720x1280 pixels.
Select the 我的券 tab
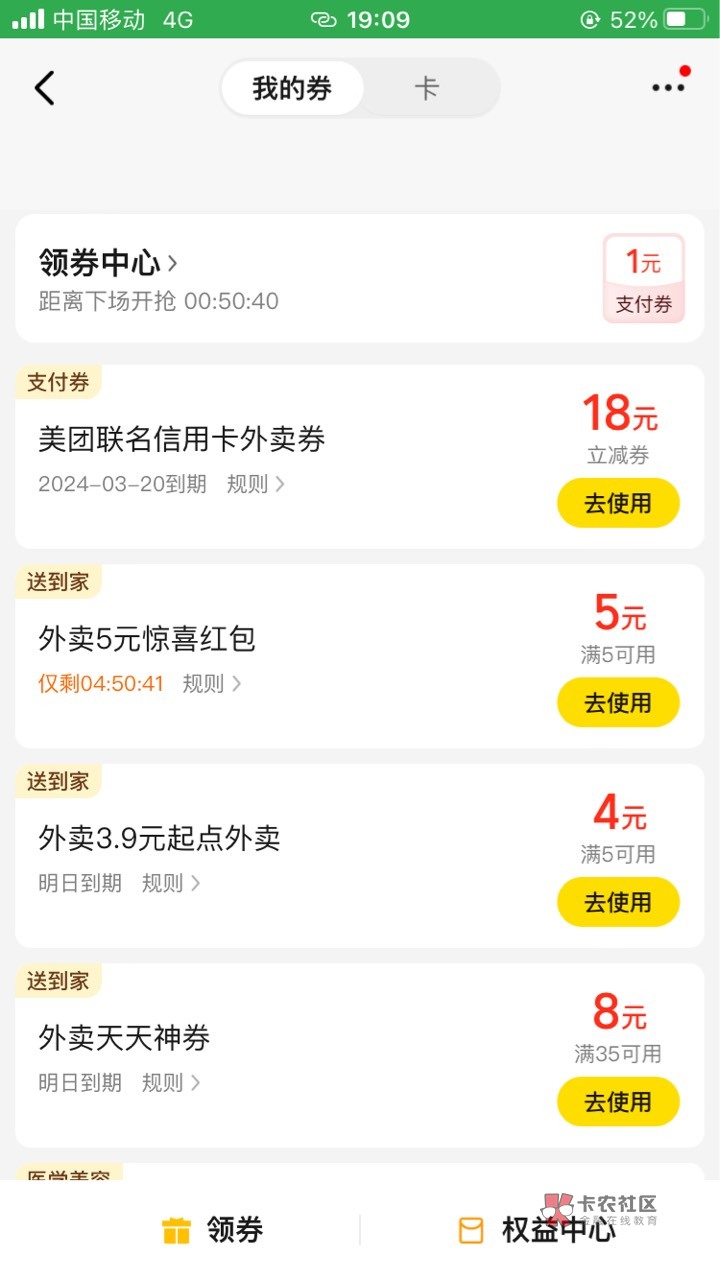point(292,88)
